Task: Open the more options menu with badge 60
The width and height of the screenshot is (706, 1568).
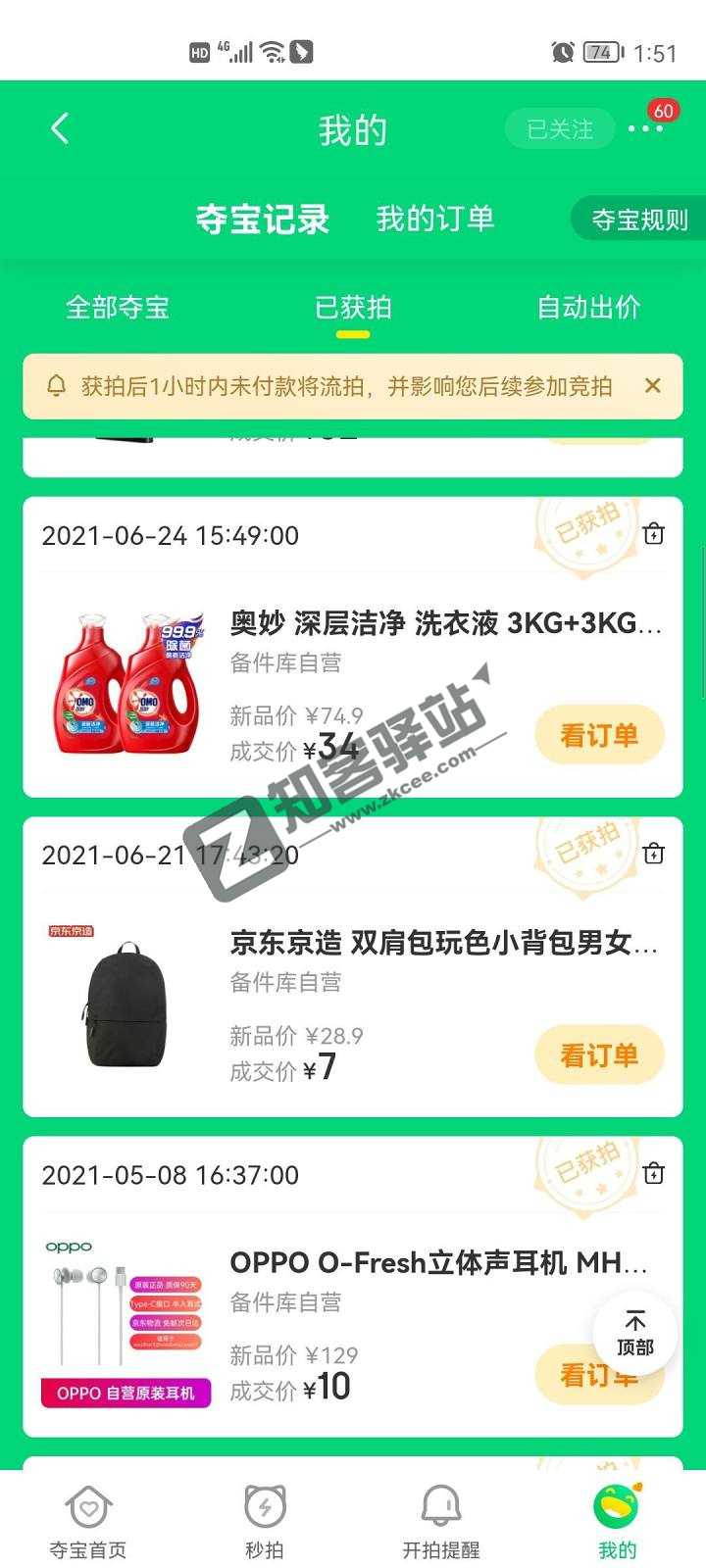Action: pyautogui.click(x=645, y=127)
